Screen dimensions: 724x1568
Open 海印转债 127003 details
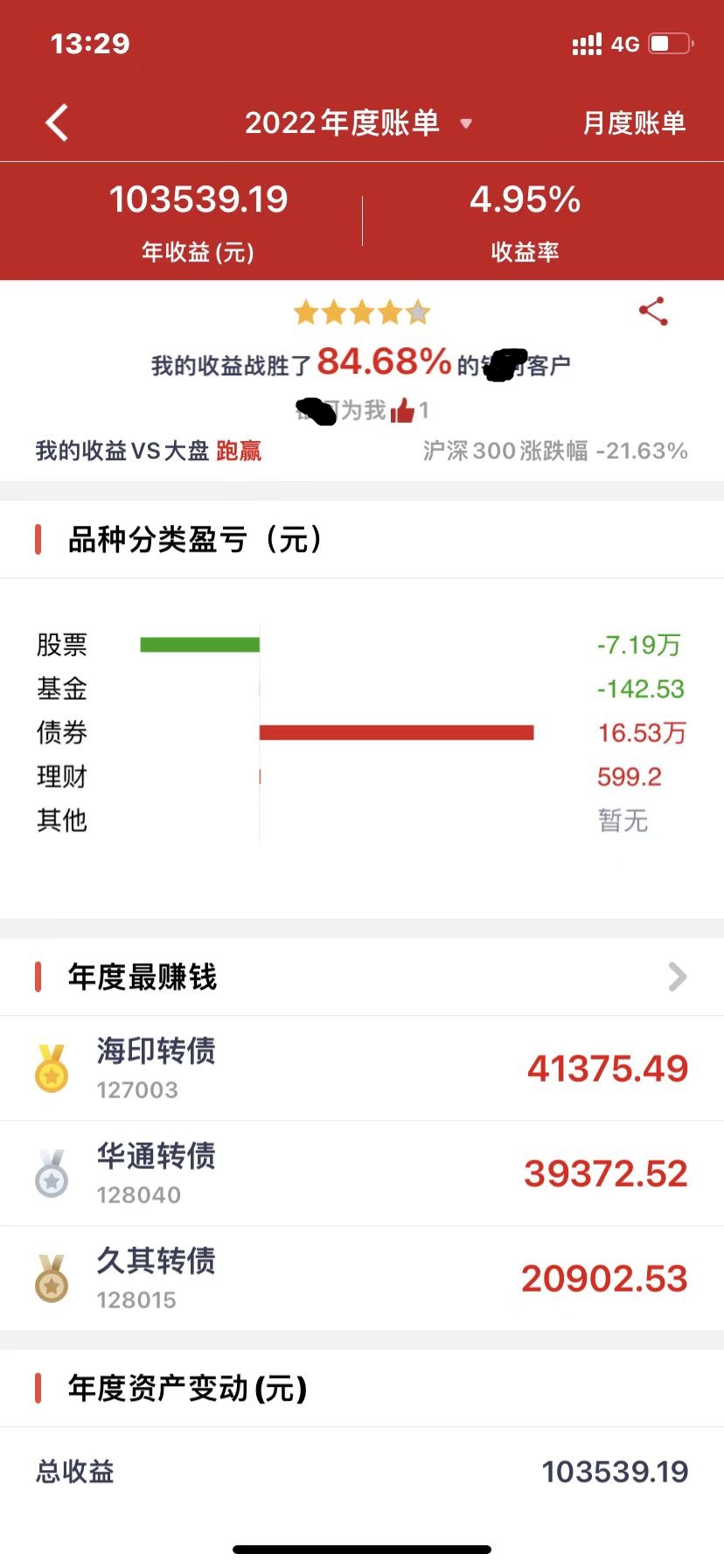[x=362, y=1068]
